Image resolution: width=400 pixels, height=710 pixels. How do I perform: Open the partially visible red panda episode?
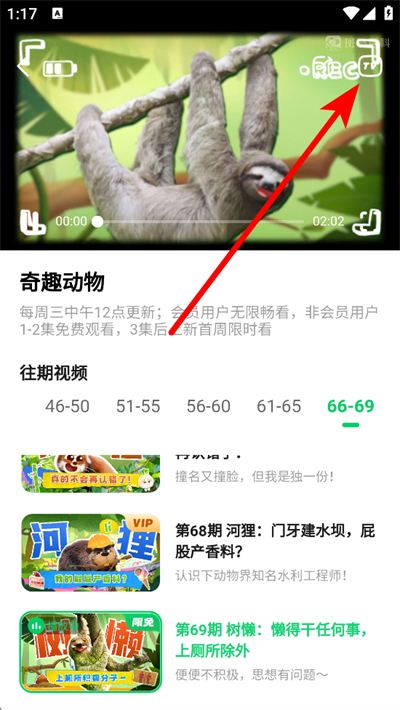200,474
